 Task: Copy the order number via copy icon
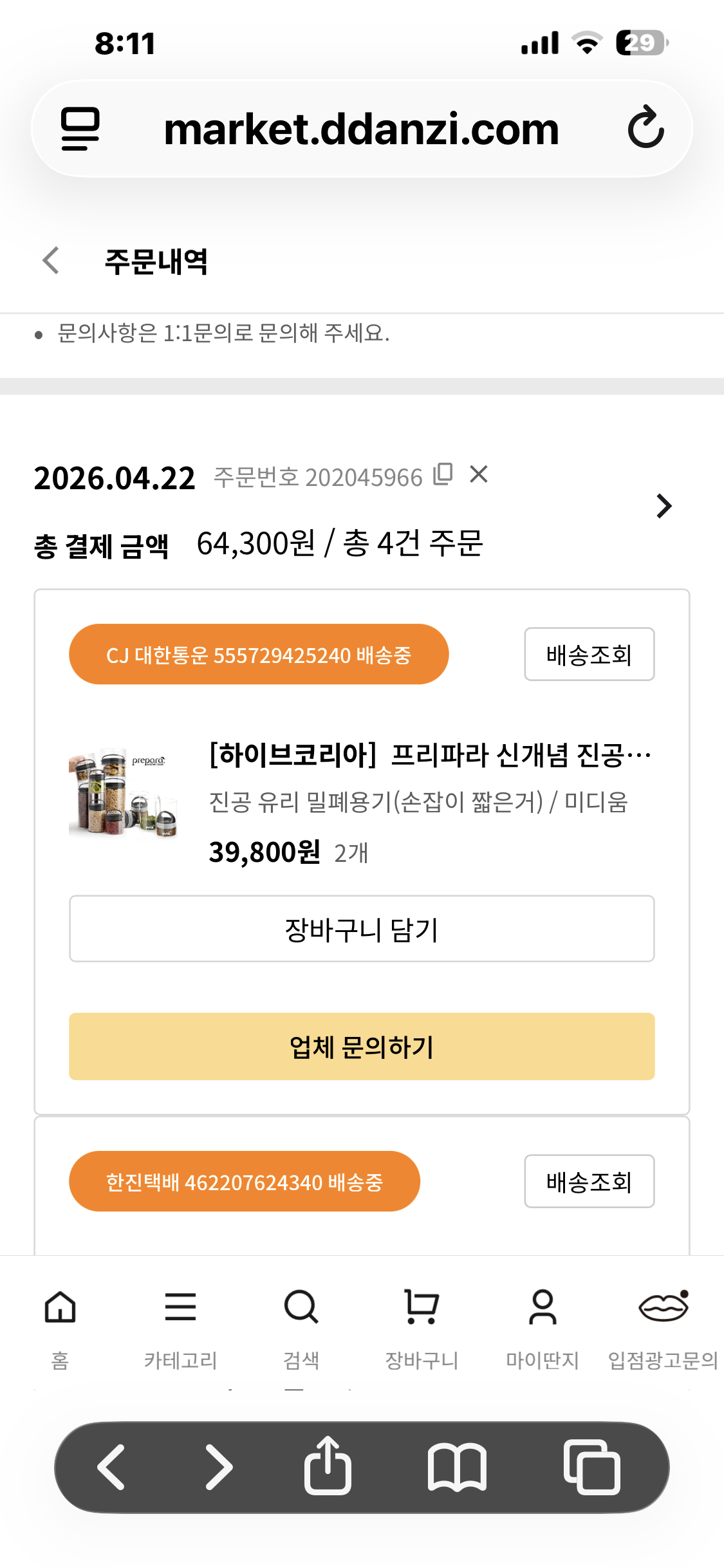443,474
